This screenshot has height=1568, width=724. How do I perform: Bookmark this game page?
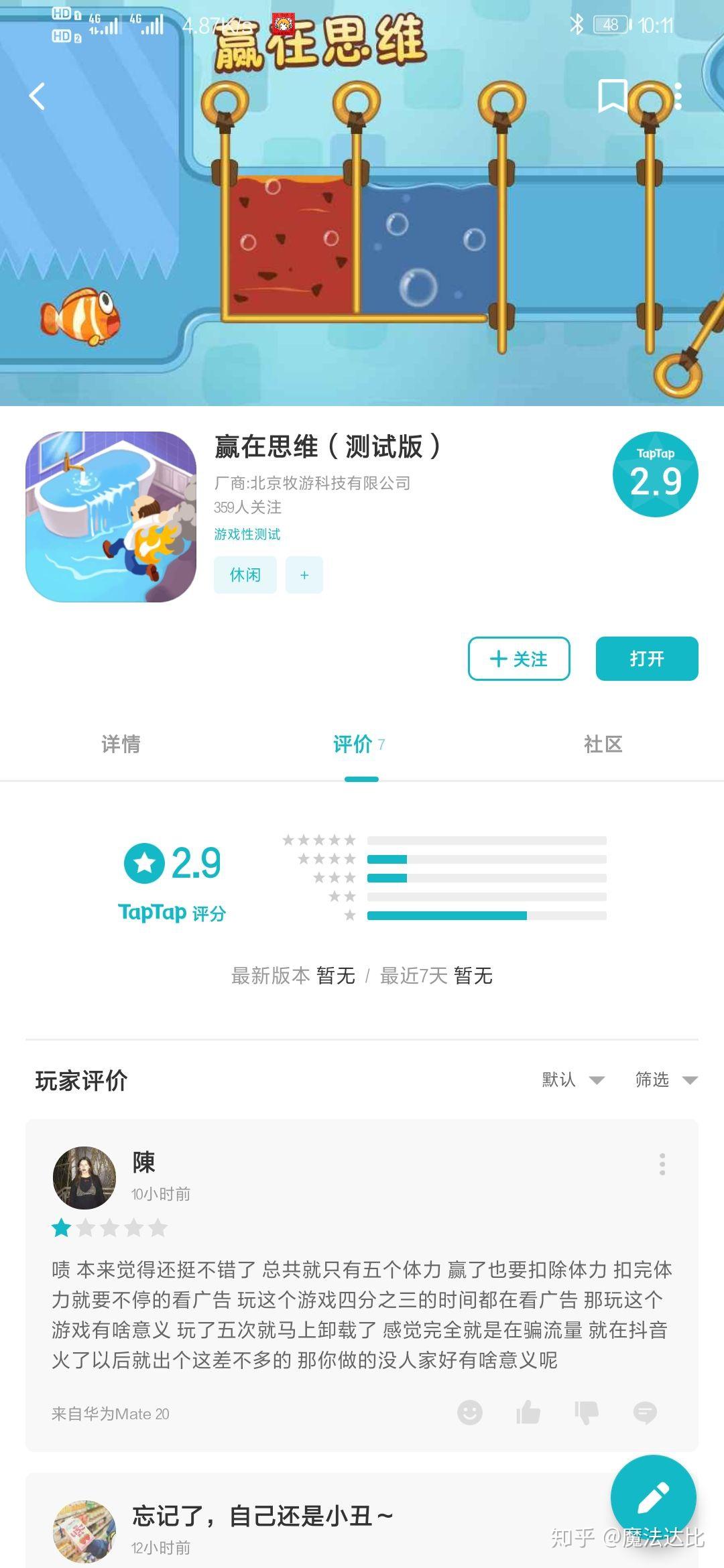(611, 96)
